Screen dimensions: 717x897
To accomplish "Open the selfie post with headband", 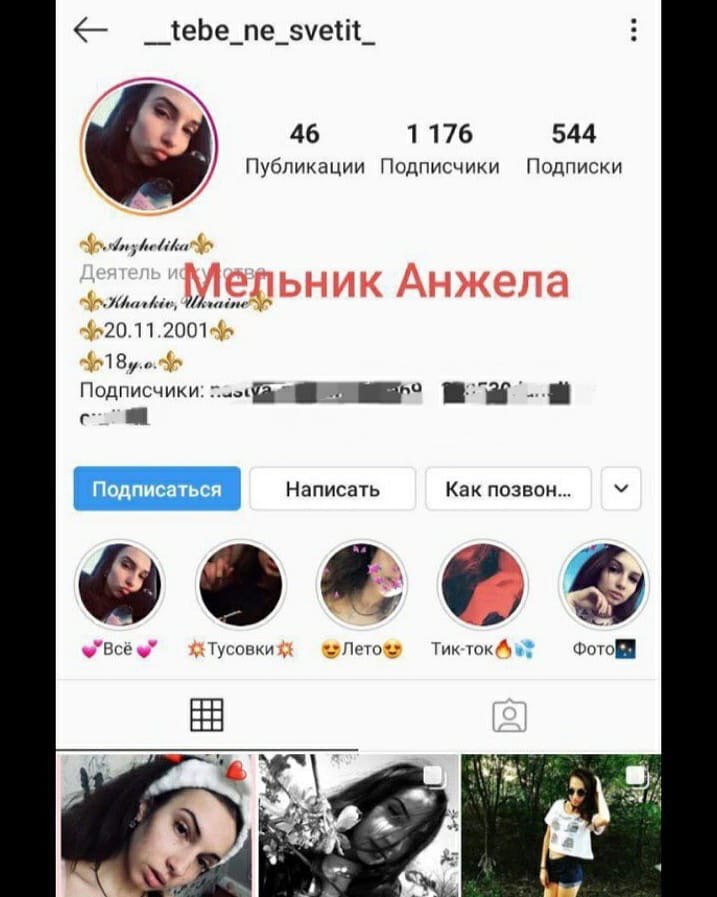I will pyautogui.click(x=155, y=825).
